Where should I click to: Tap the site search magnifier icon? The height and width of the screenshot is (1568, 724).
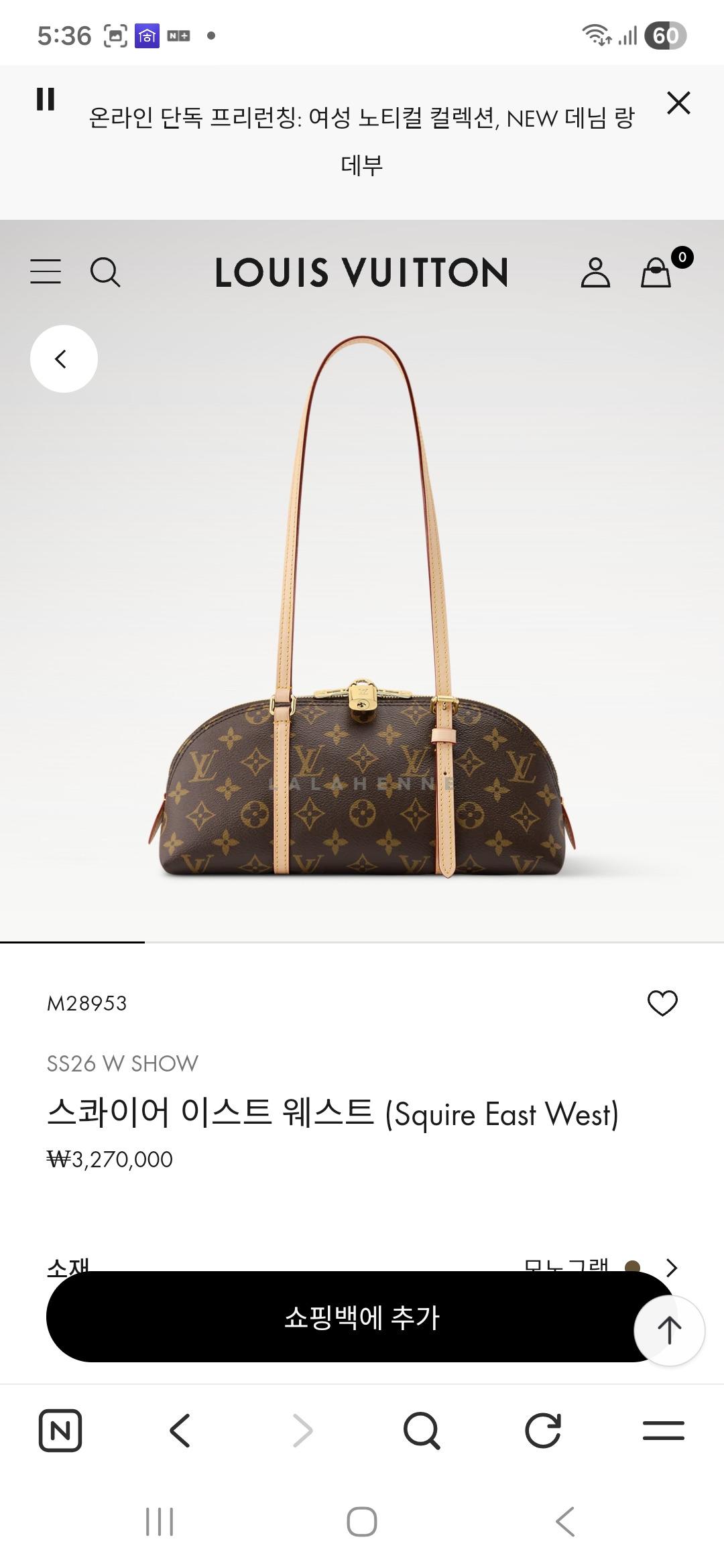(x=105, y=273)
